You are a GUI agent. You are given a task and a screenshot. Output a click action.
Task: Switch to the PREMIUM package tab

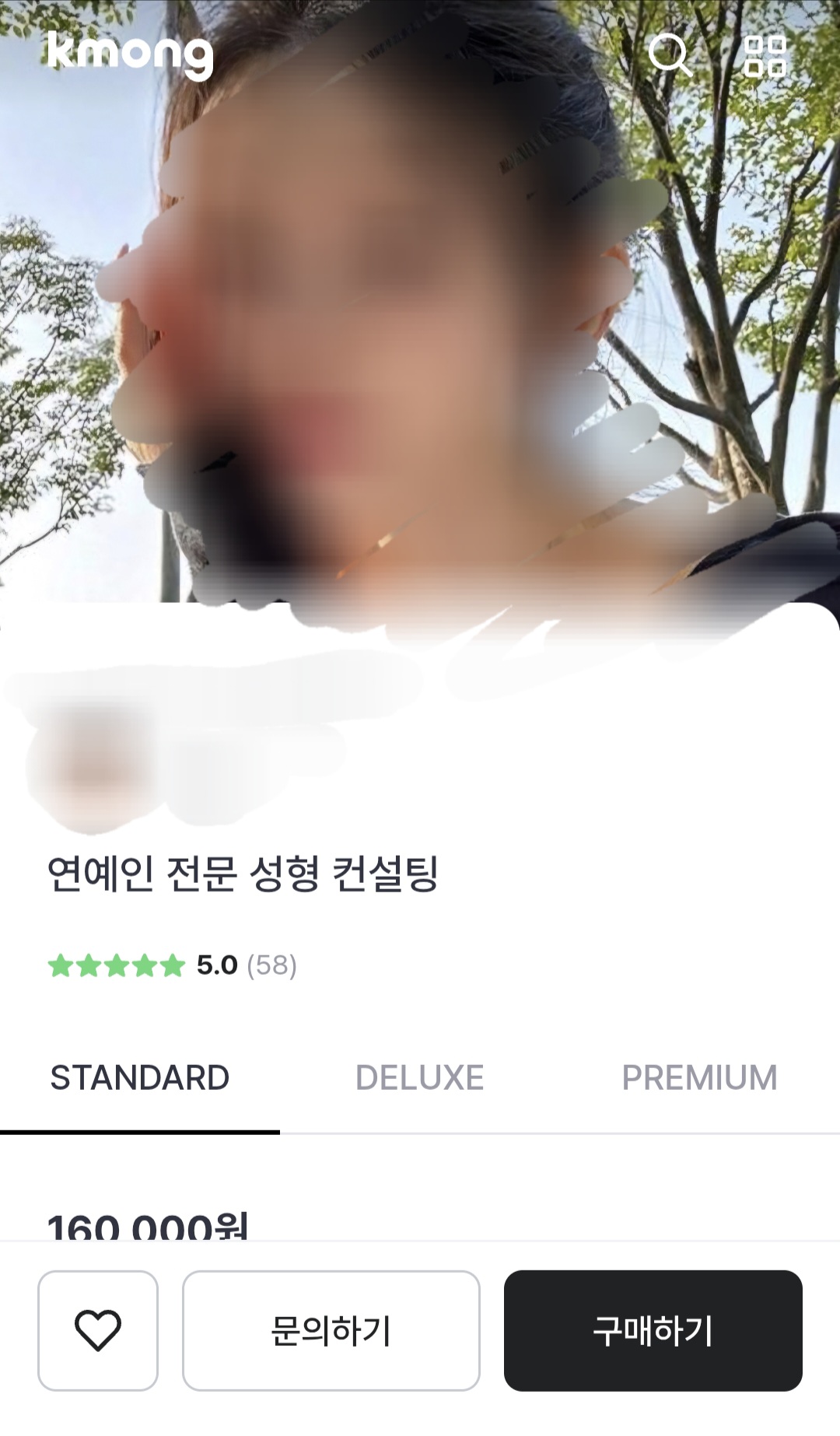pyautogui.click(x=699, y=1078)
